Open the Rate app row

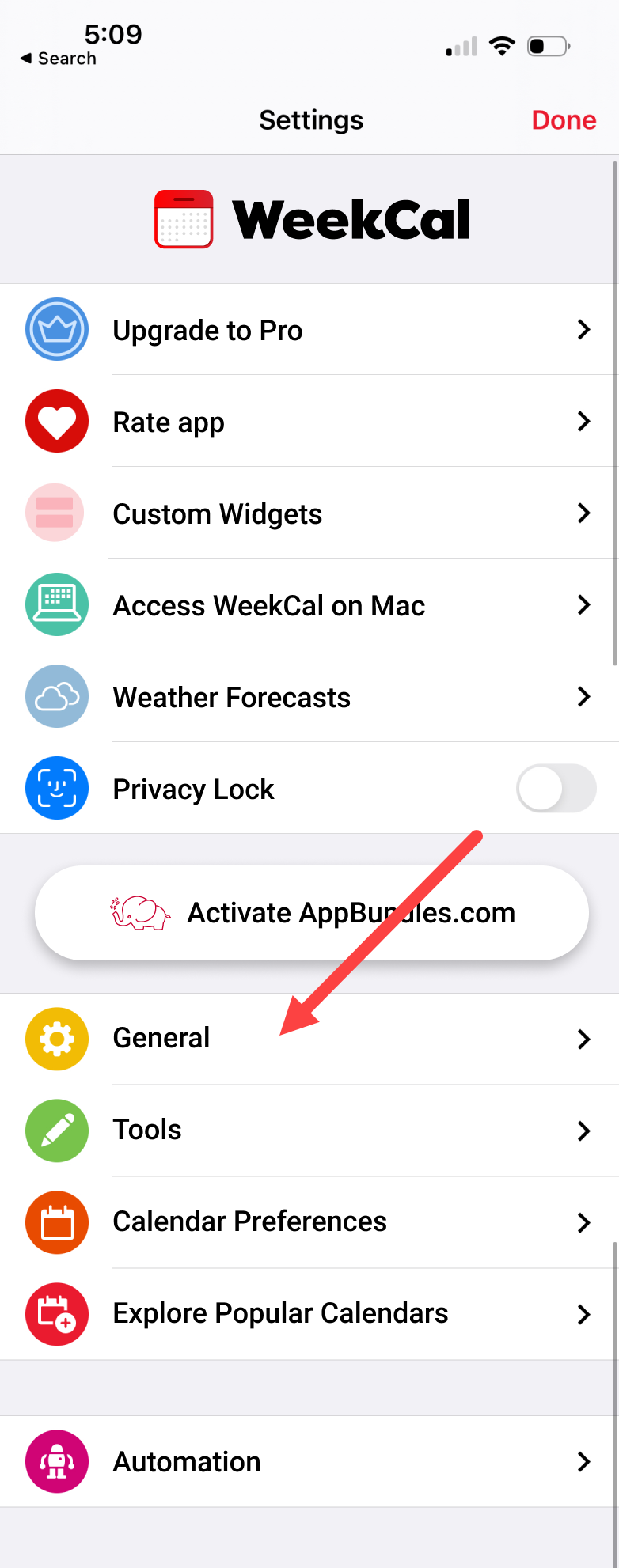[309, 422]
